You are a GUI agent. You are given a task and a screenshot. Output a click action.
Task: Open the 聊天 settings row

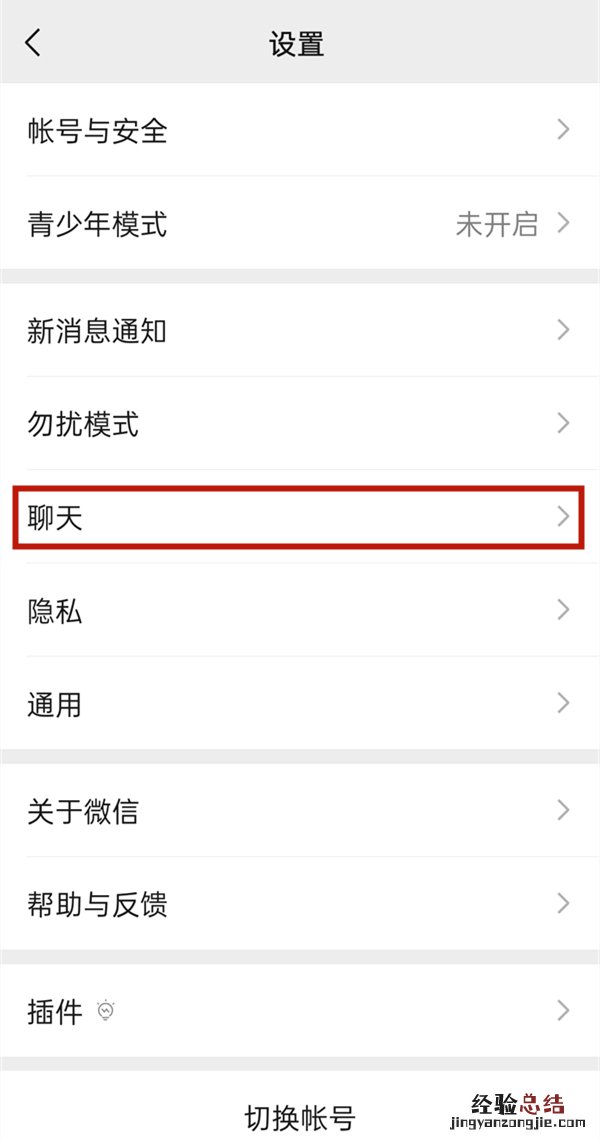pos(299,517)
